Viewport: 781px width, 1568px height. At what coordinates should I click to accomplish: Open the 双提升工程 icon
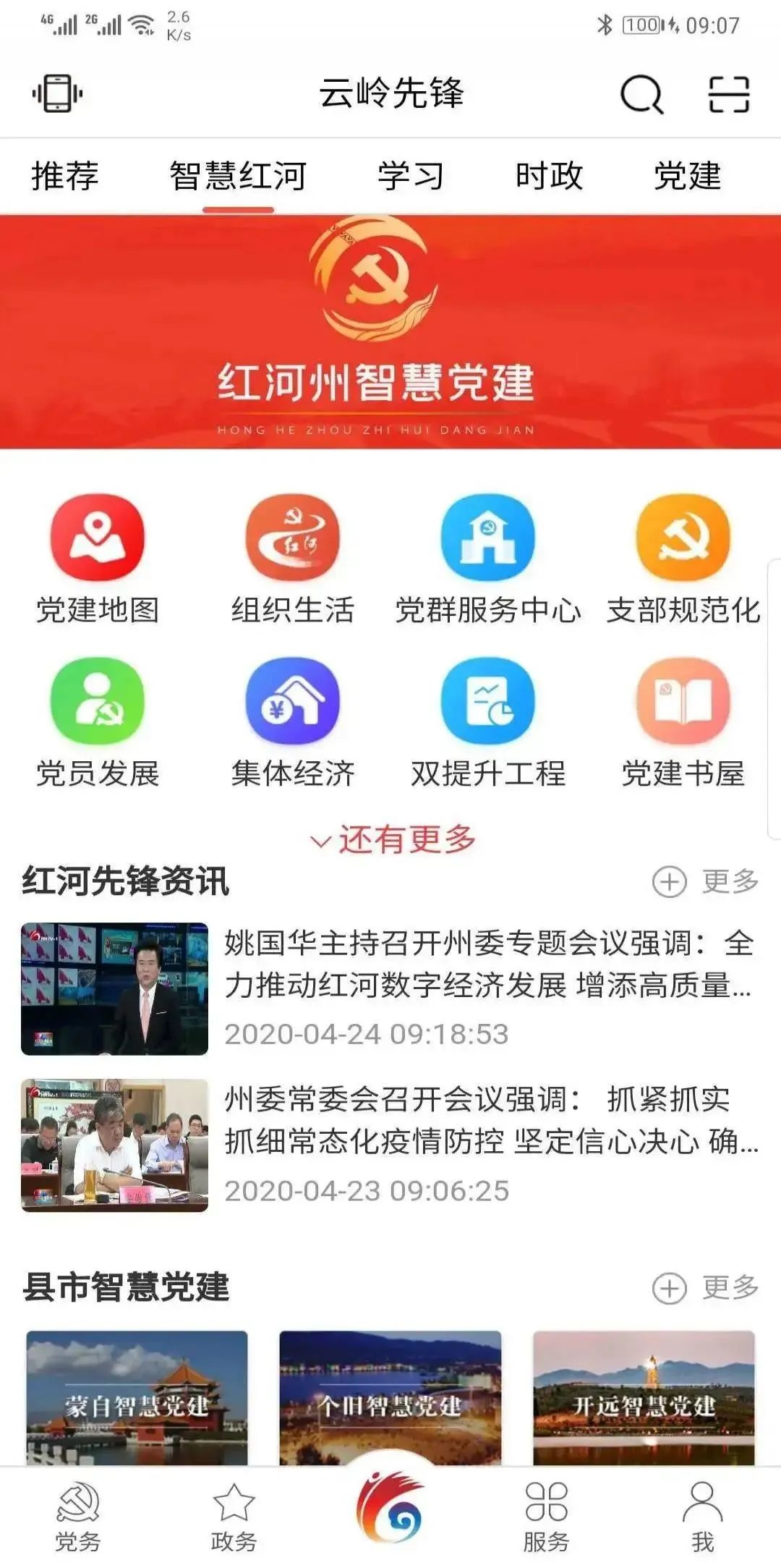488,700
